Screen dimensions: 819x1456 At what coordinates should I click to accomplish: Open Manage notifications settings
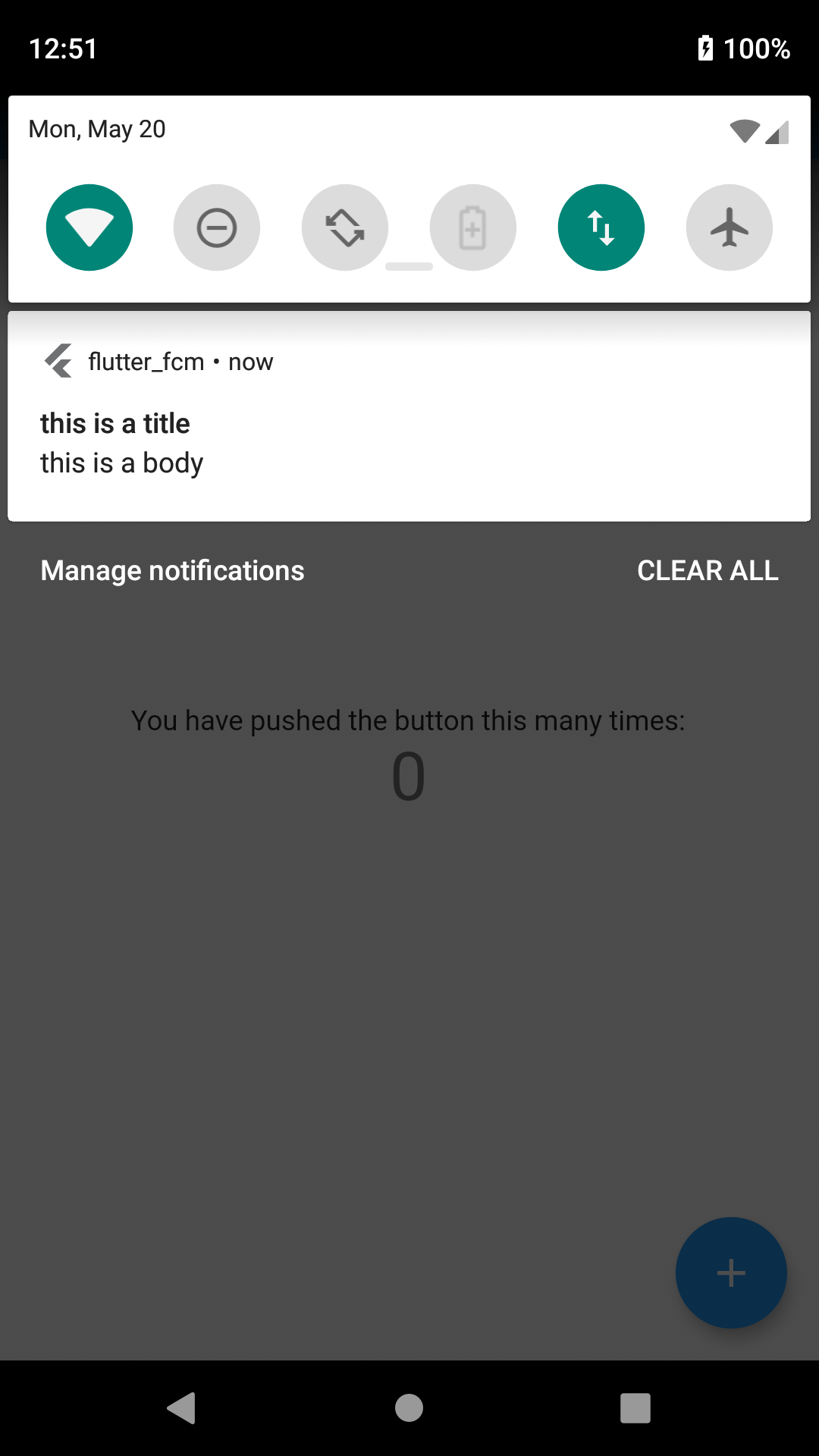point(171,570)
